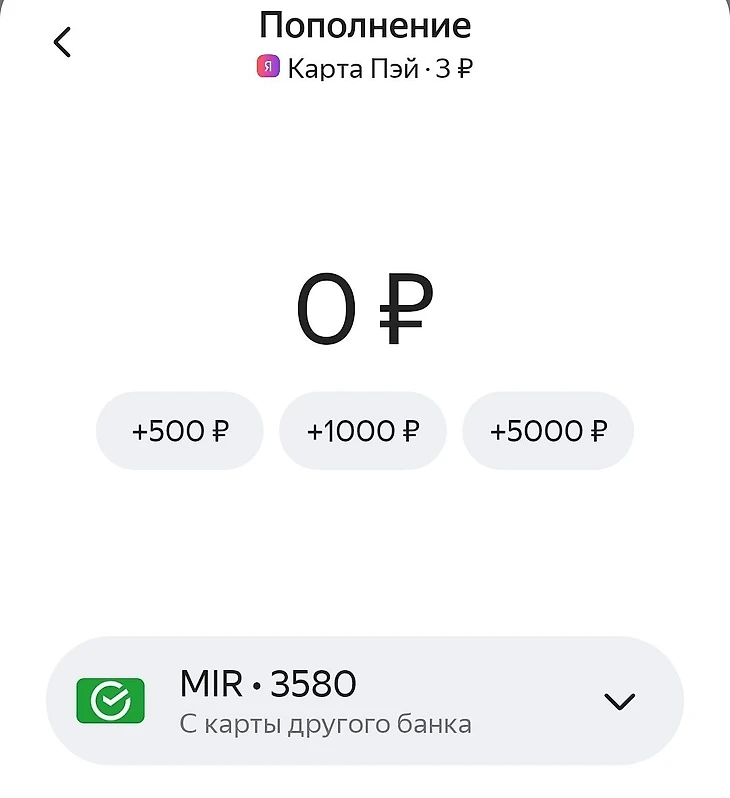The image size is (730, 798).
Task: Choose the +5000 ₽ quick amount chip
Action: pos(548,431)
